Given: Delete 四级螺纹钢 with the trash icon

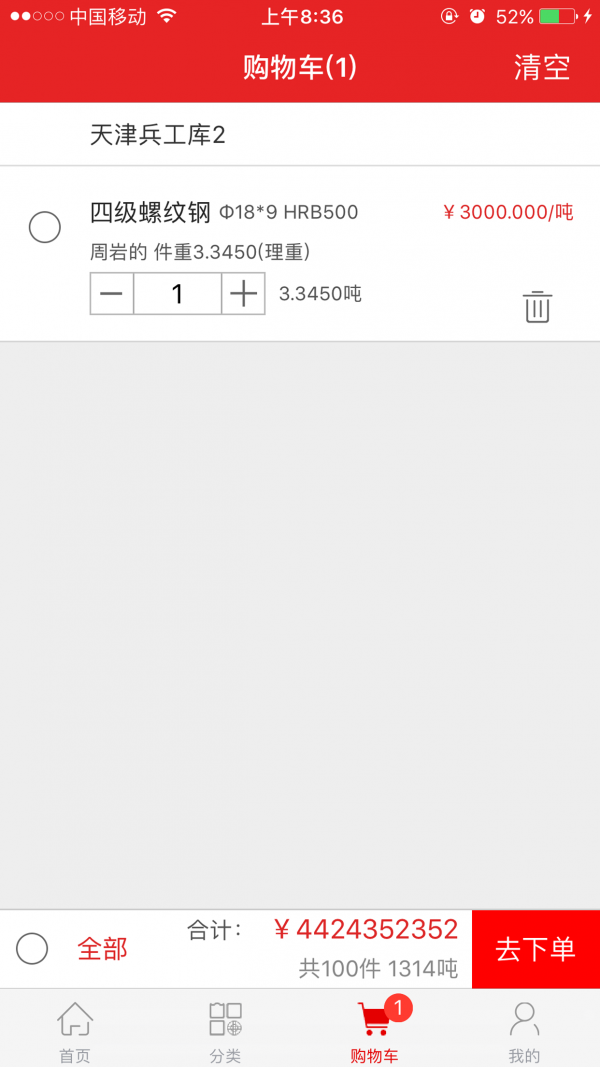Looking at the screenshot, I should click(x=537, y=306).
